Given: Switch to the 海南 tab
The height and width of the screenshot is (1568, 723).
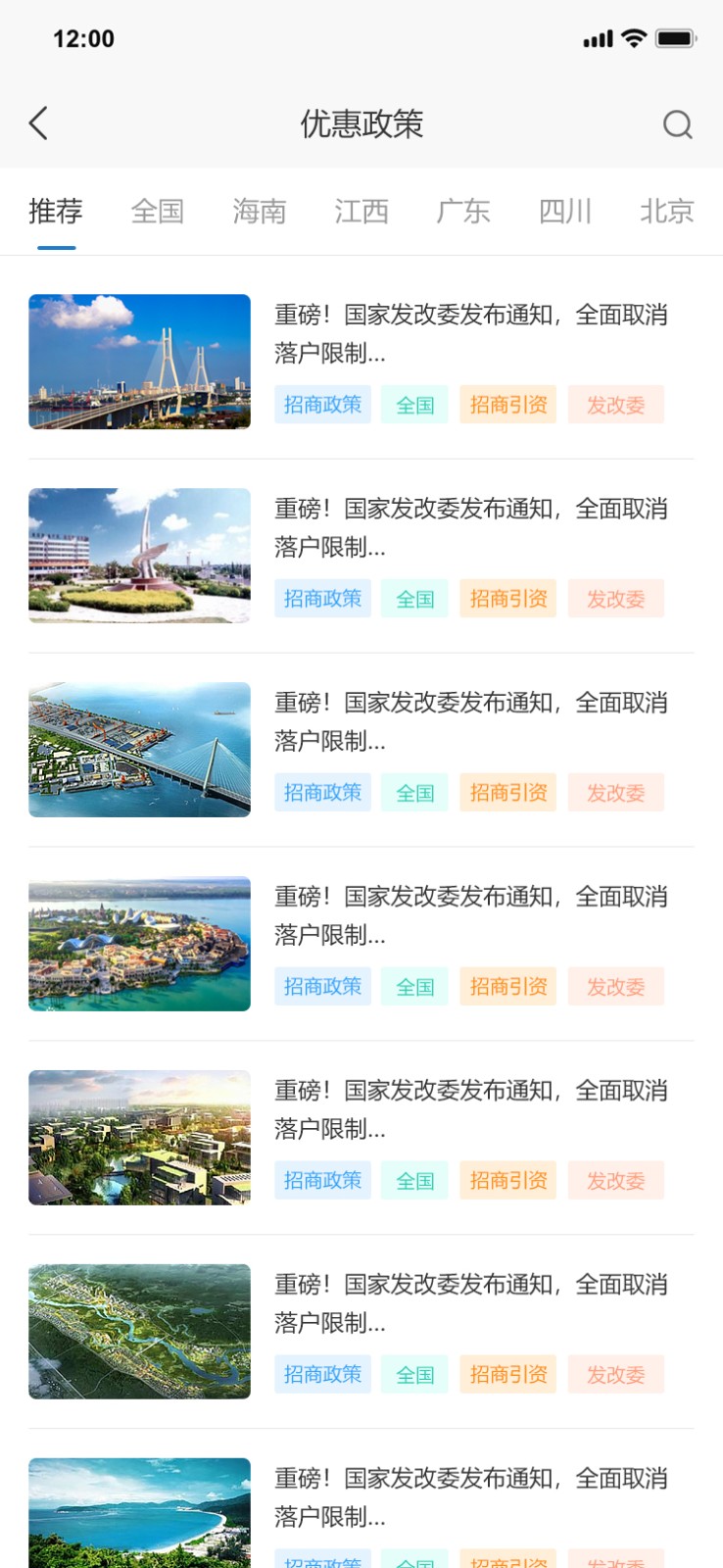Looking at the screenshot, I should point(260,211).
